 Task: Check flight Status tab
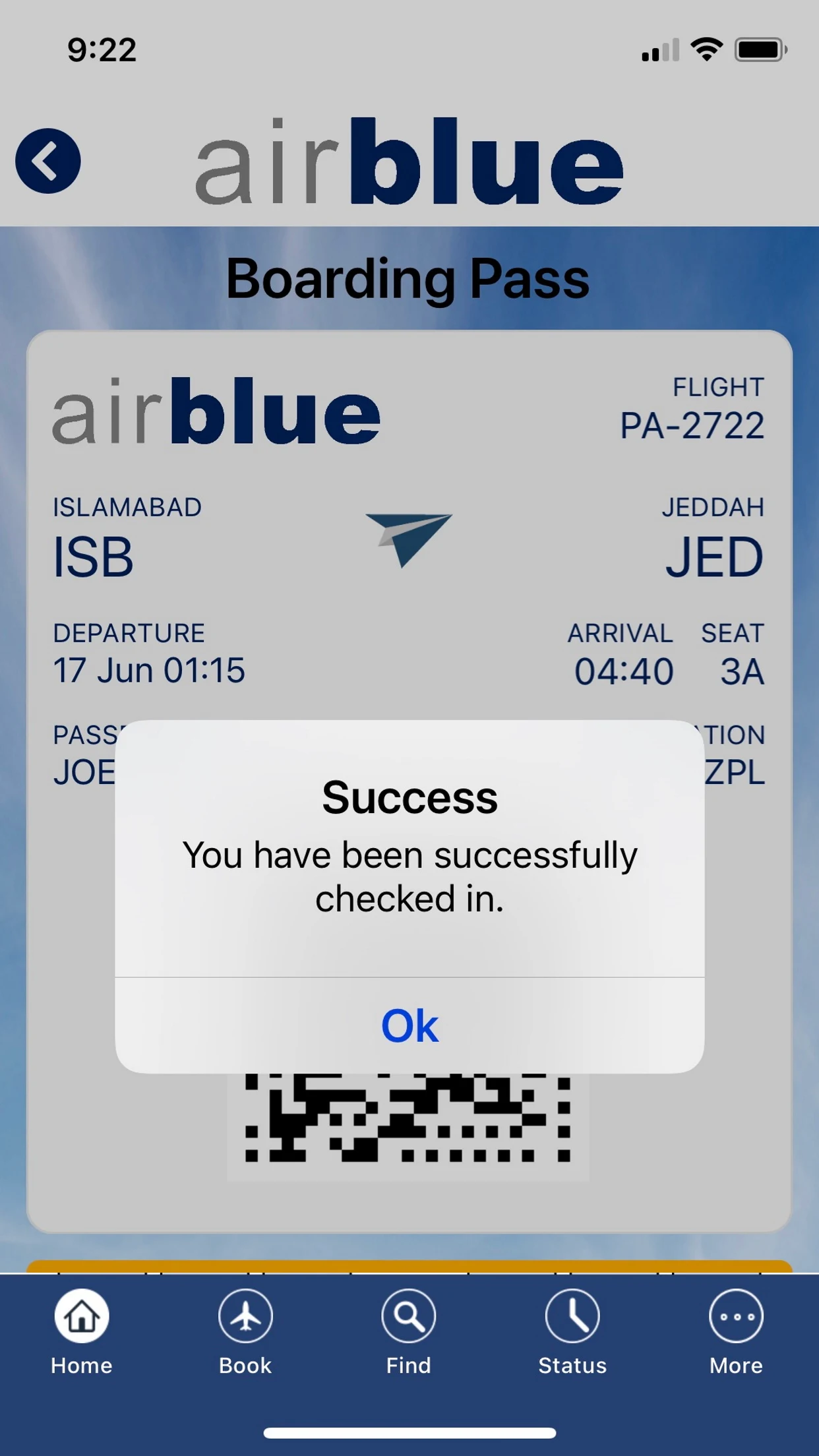(x=572, y=1332)
